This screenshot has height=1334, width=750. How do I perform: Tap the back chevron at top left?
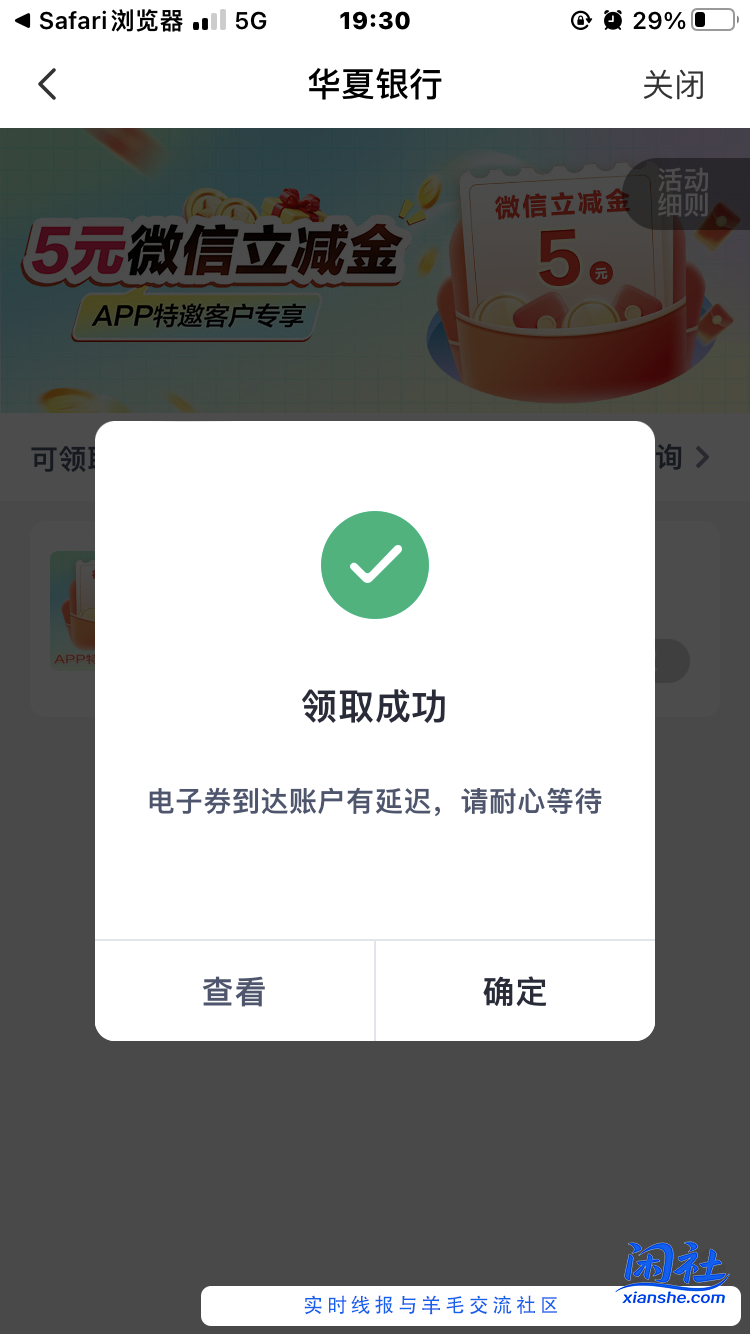point(46,84)
